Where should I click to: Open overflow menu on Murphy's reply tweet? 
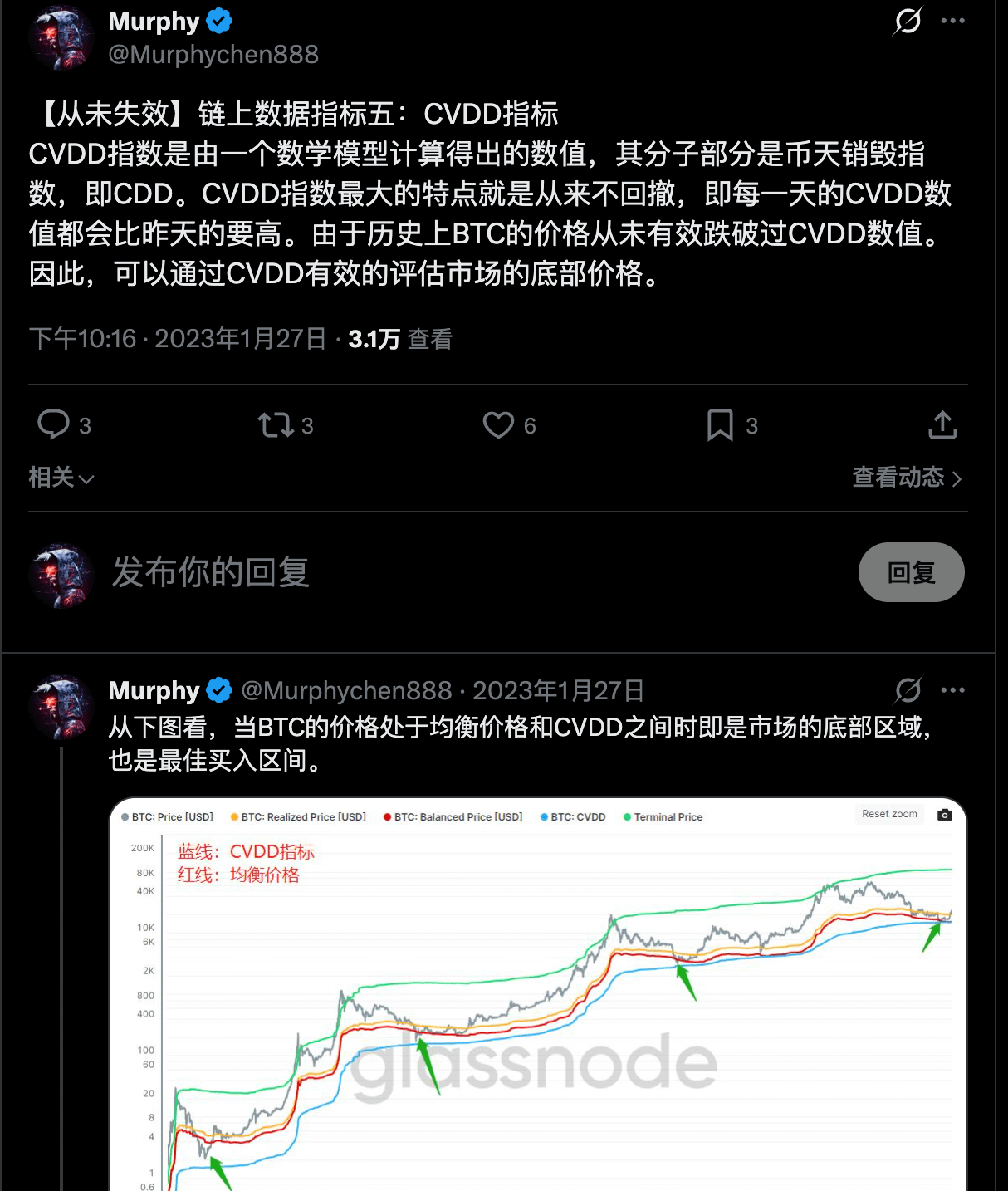[x=952, y=690]
